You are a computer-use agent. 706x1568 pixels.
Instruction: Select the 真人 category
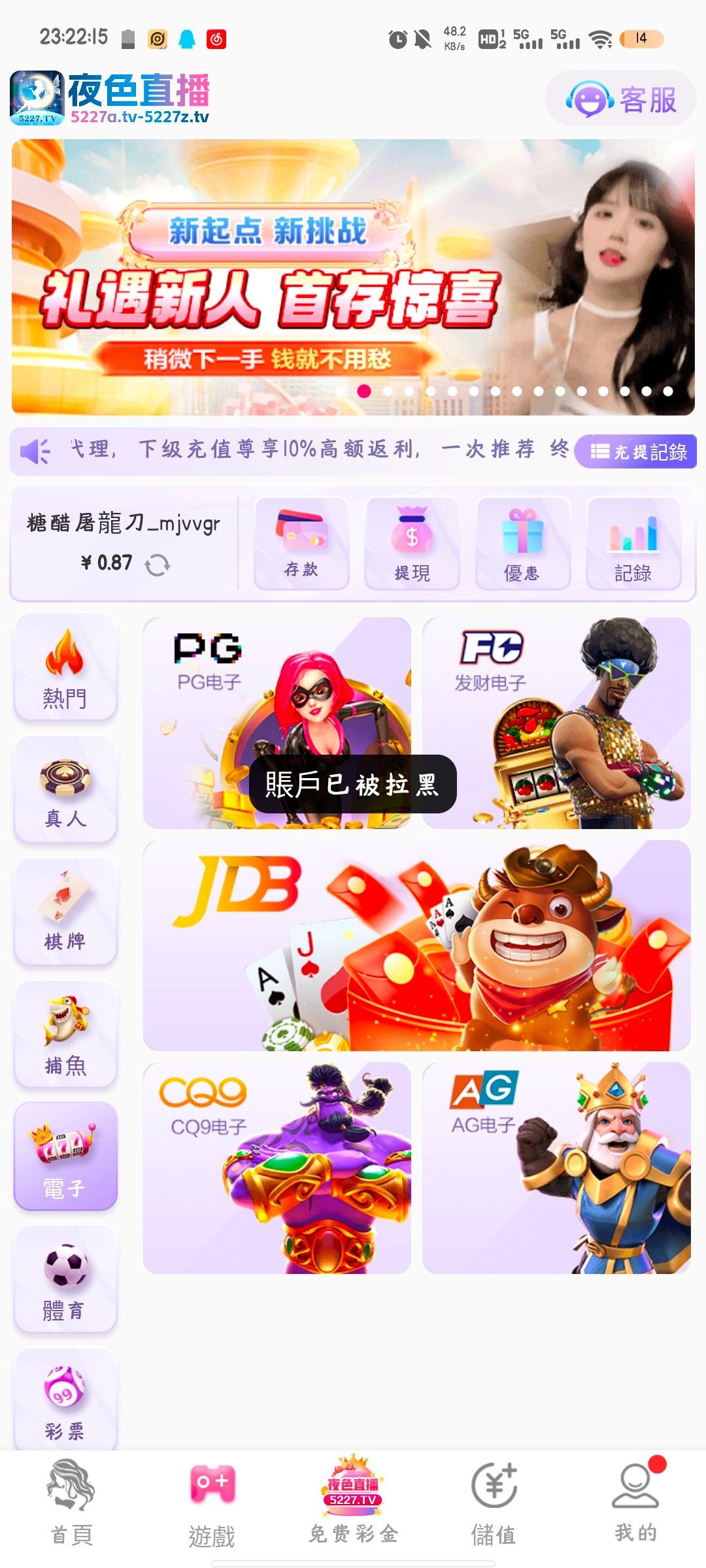point(65,789)
